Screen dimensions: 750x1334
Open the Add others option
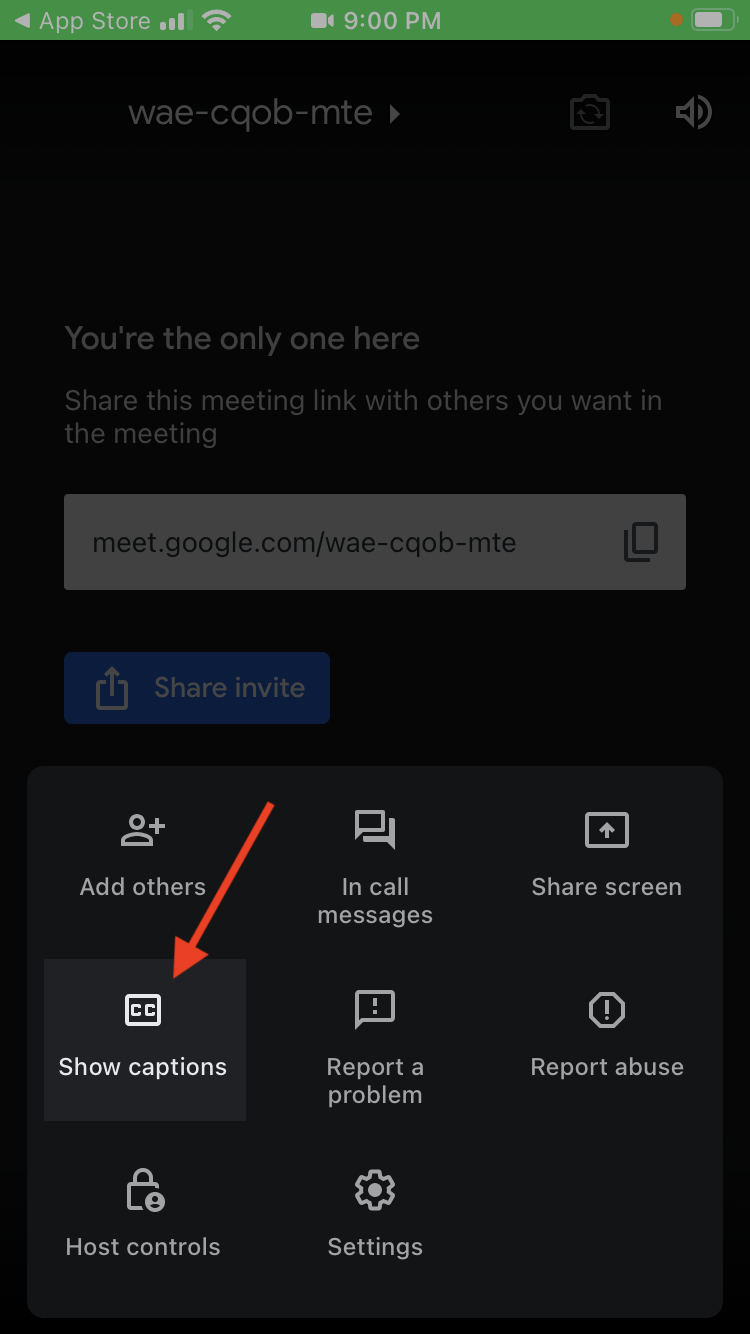pos(143,850)
